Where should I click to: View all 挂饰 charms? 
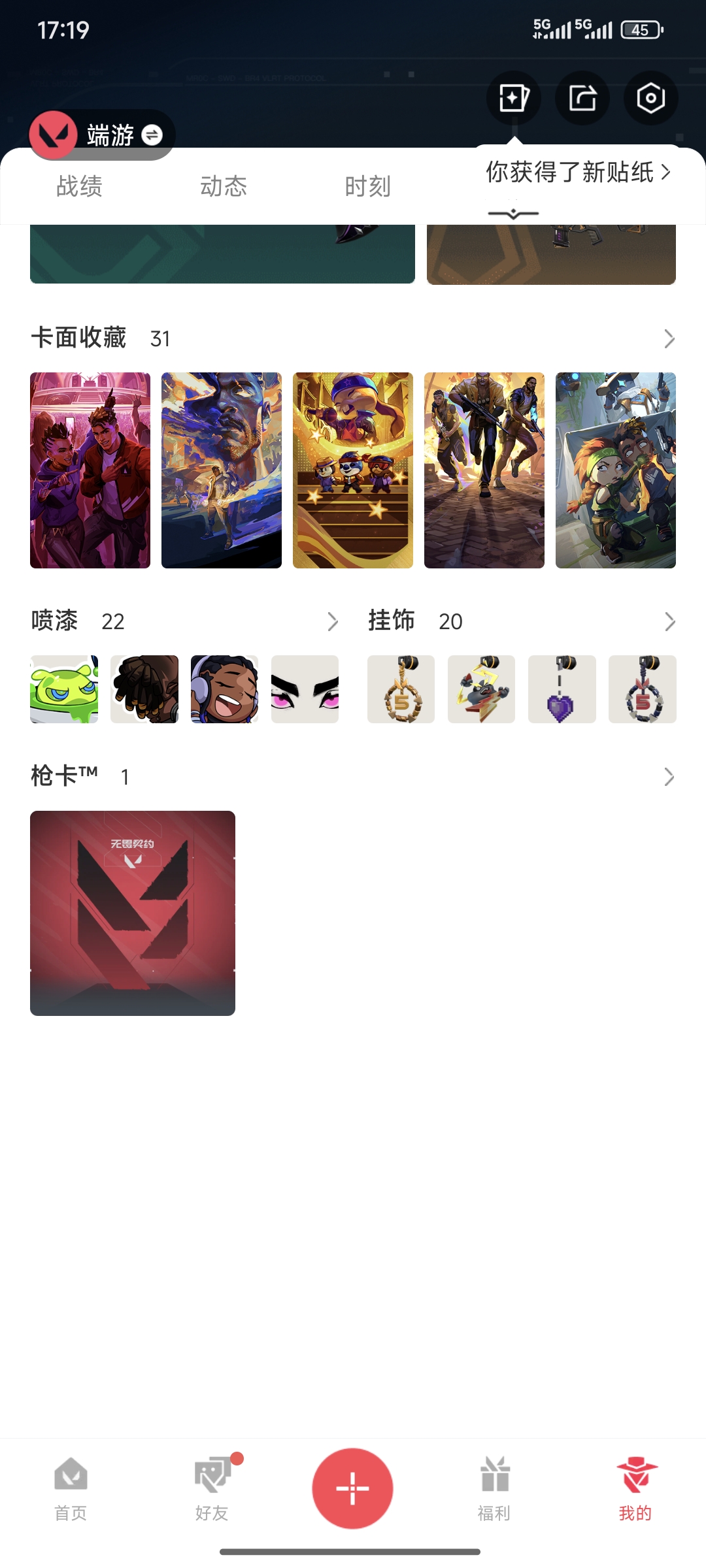point(669,621)
